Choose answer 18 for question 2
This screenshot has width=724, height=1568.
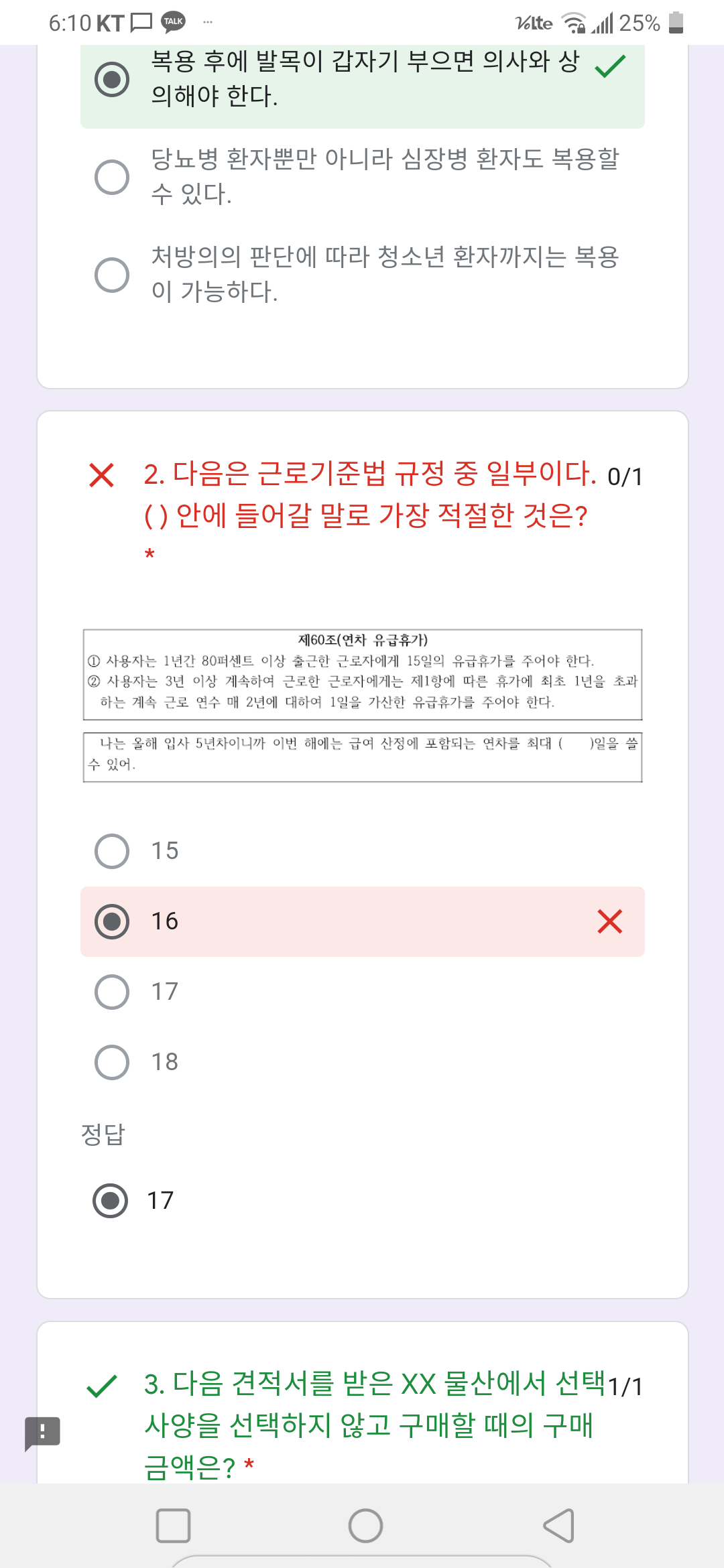pos(112,1062)
